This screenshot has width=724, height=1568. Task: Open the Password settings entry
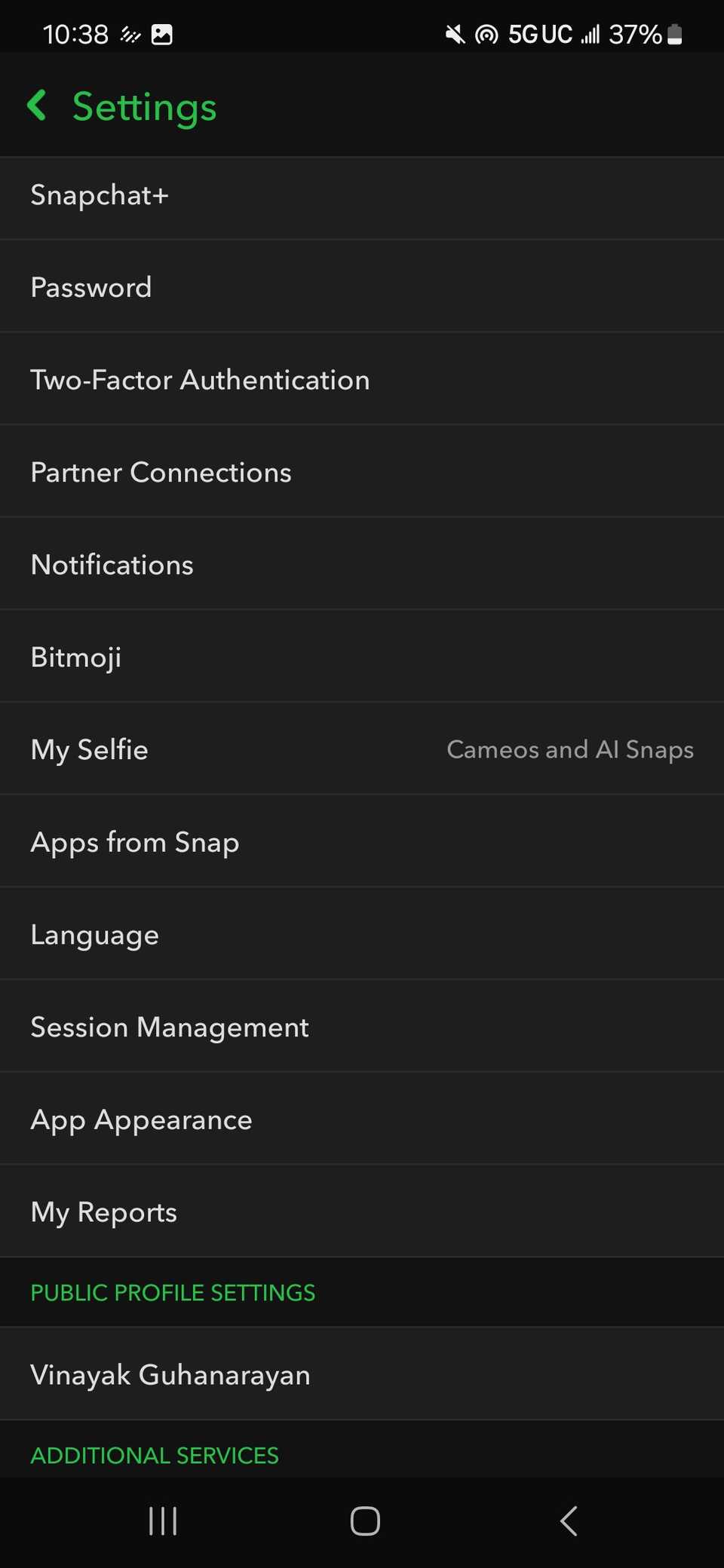pos(362,286)
